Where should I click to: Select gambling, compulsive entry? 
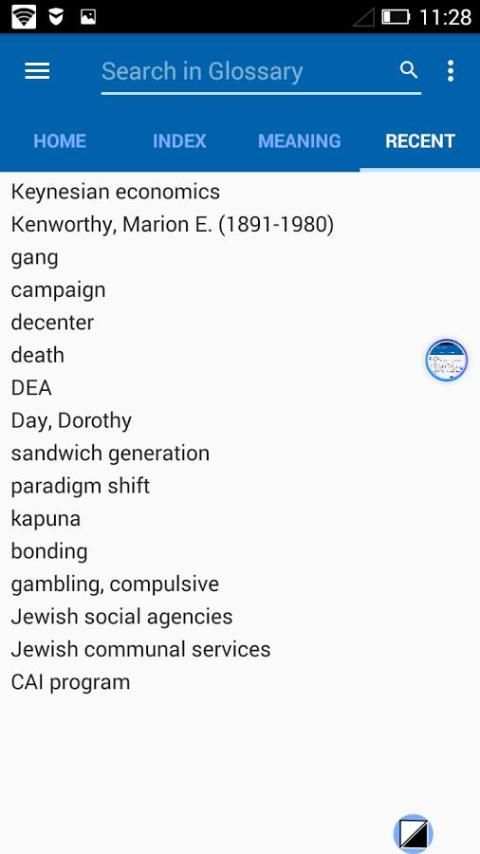point(115,584)
